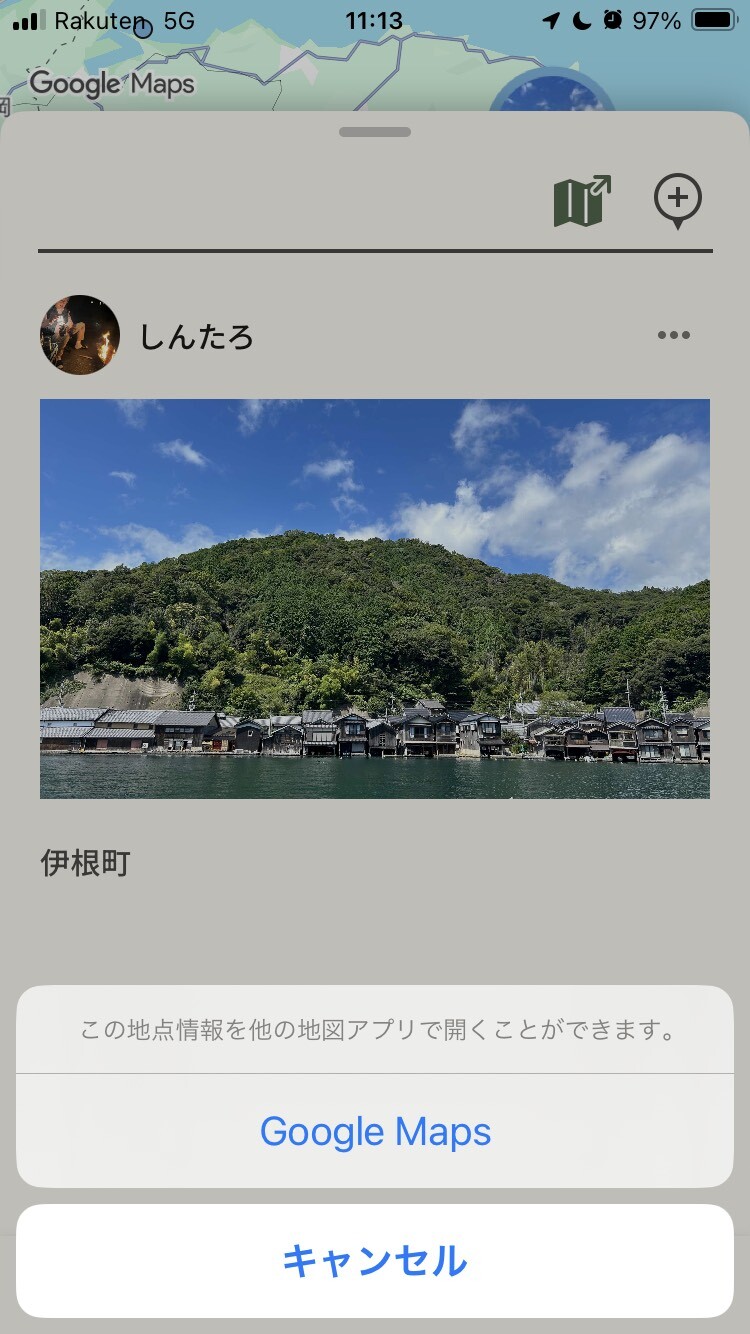This screenshot has height=1334, width=750.
Task: Tap キャンセル to dismiss the sheet
Action: [375, 1261]
